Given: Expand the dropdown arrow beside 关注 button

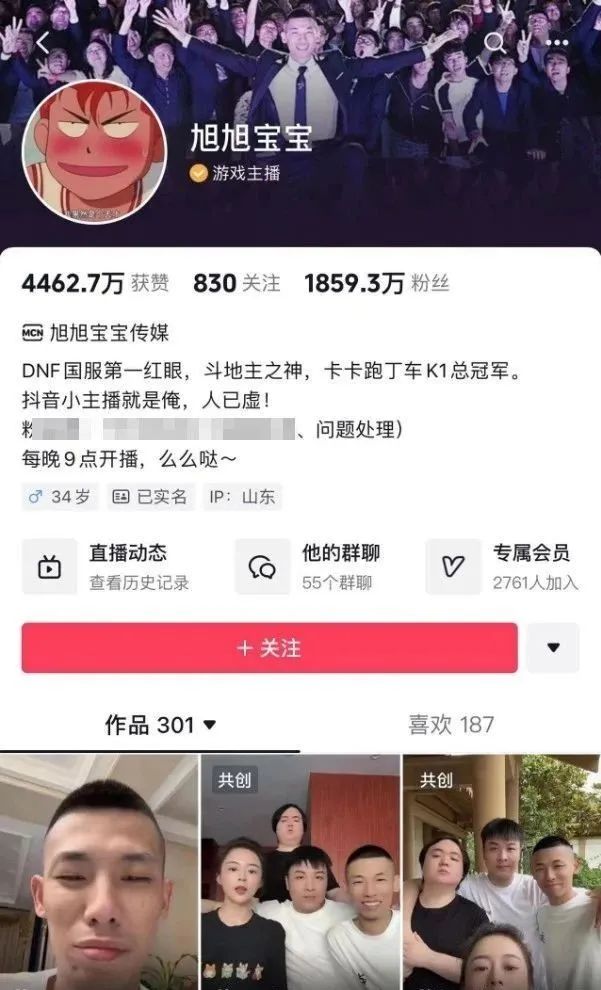Looking at the screenshot, I should 552,648.
